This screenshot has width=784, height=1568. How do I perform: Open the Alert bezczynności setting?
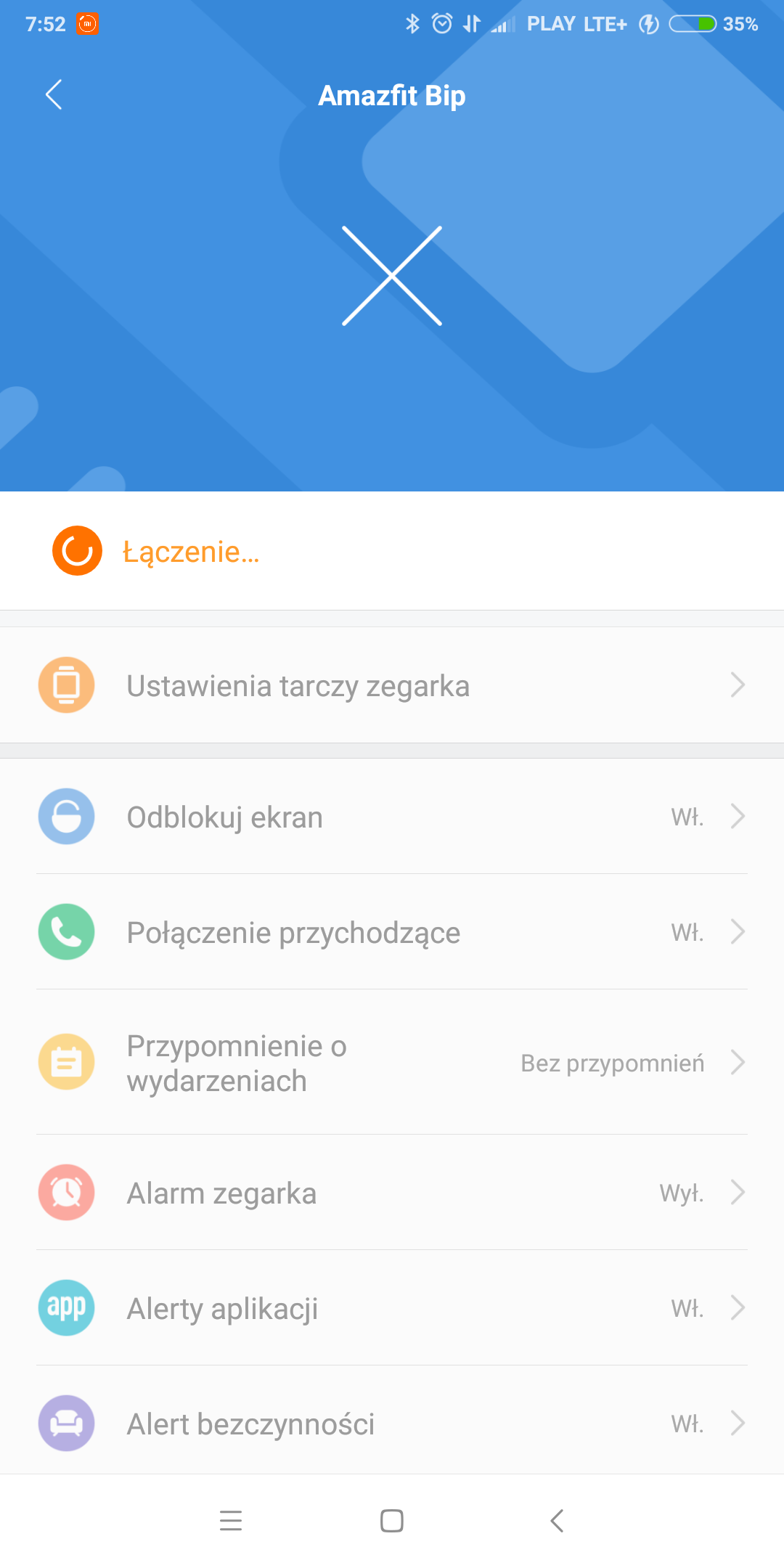tap(392, 1424)
